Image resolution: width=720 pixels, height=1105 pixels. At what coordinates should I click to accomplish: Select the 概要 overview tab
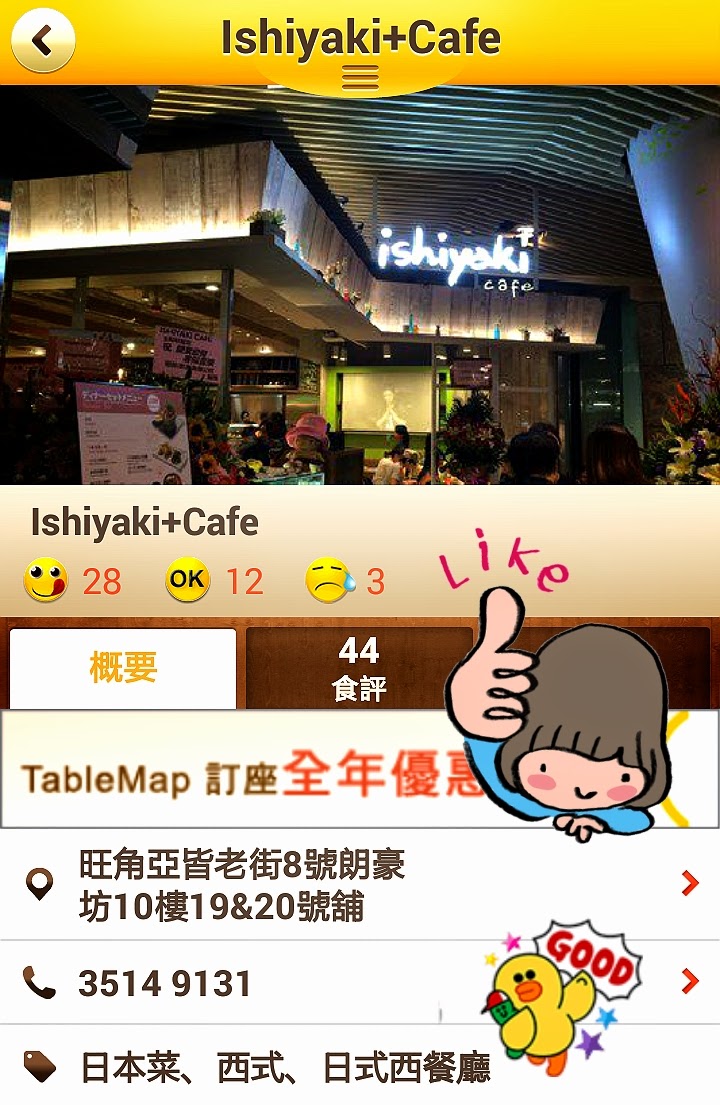[x=123, y=667]
